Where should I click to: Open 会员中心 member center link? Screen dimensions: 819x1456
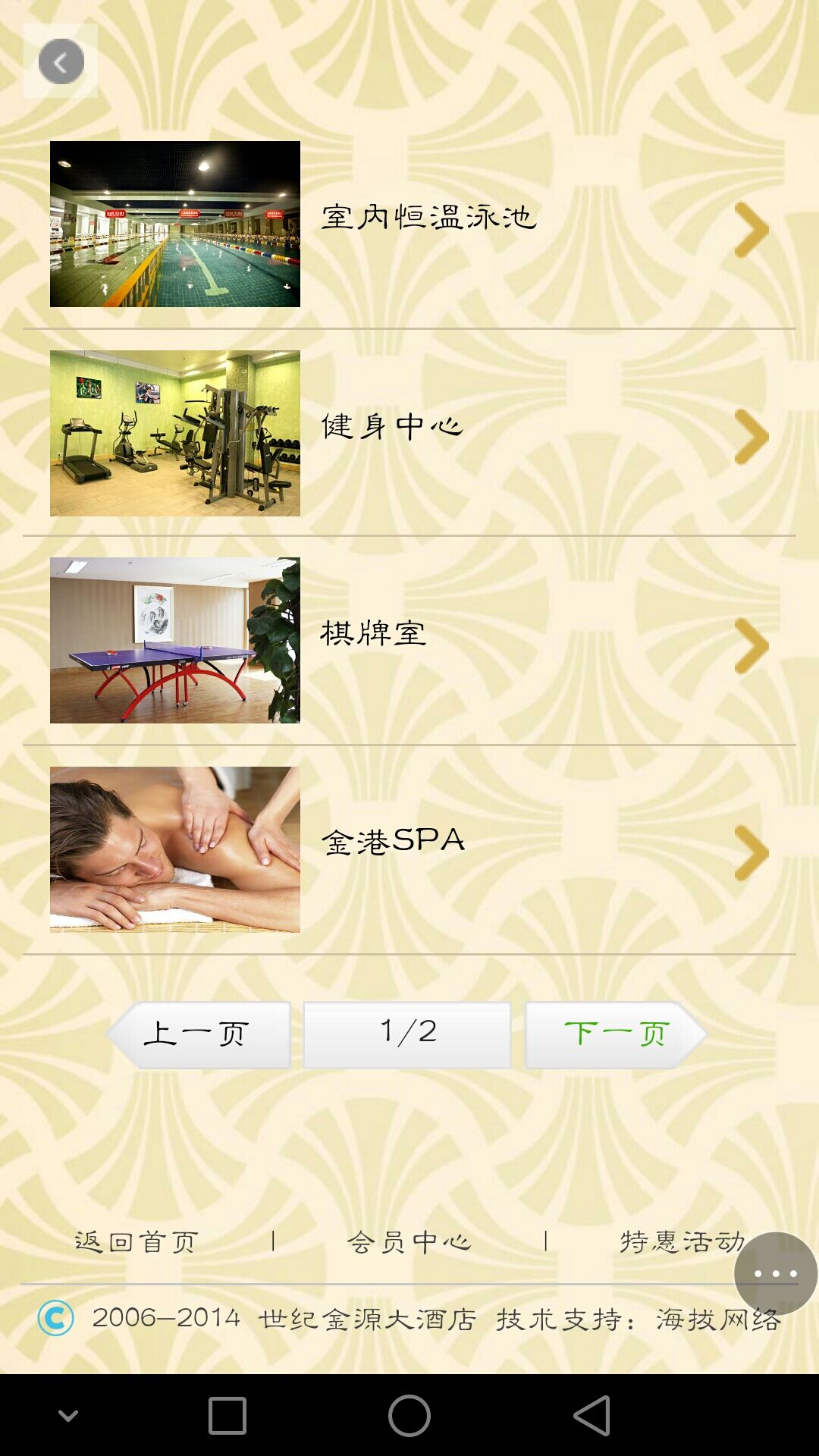(x=409, y=1242)
